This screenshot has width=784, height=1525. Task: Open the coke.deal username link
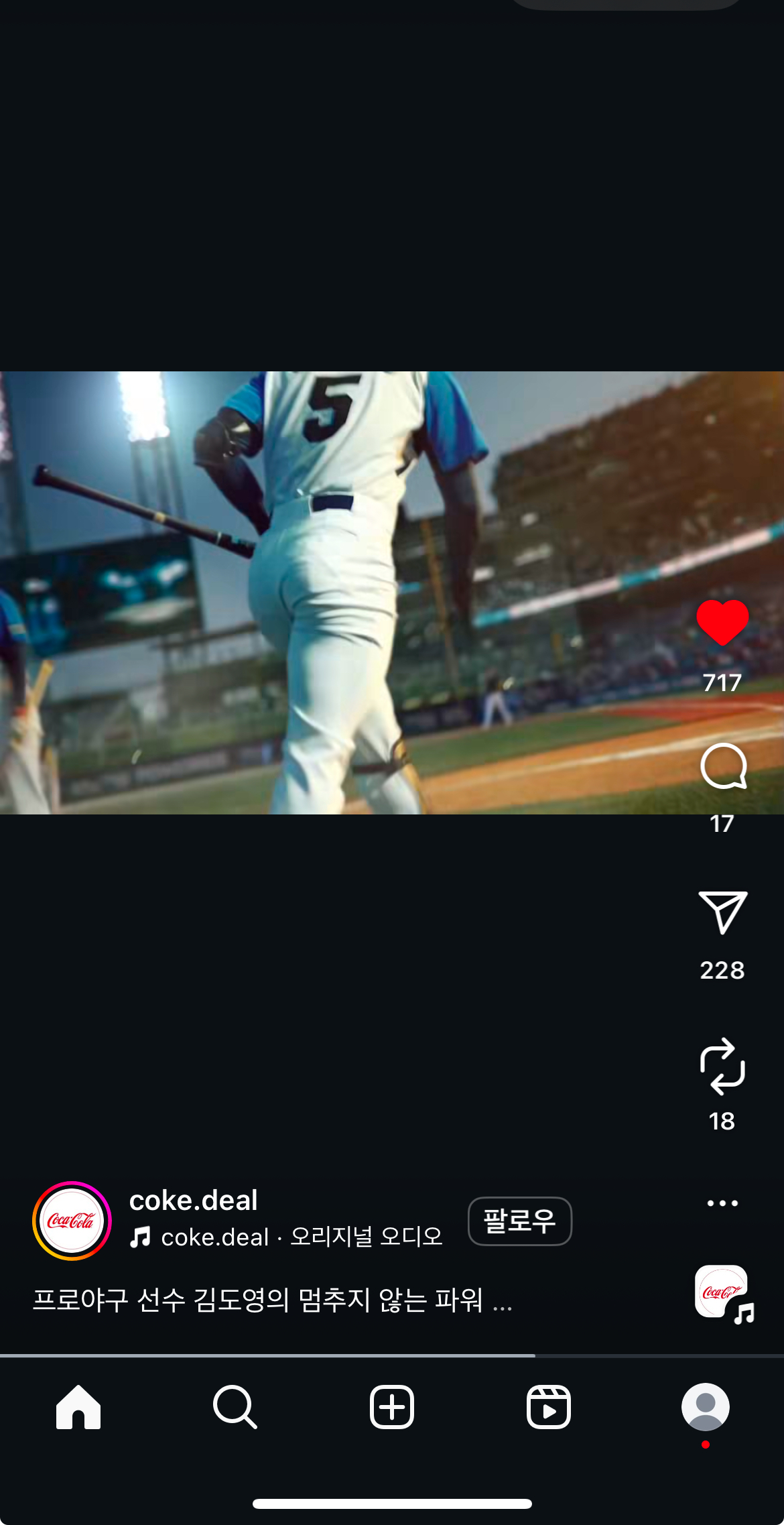pos(193,1201)
